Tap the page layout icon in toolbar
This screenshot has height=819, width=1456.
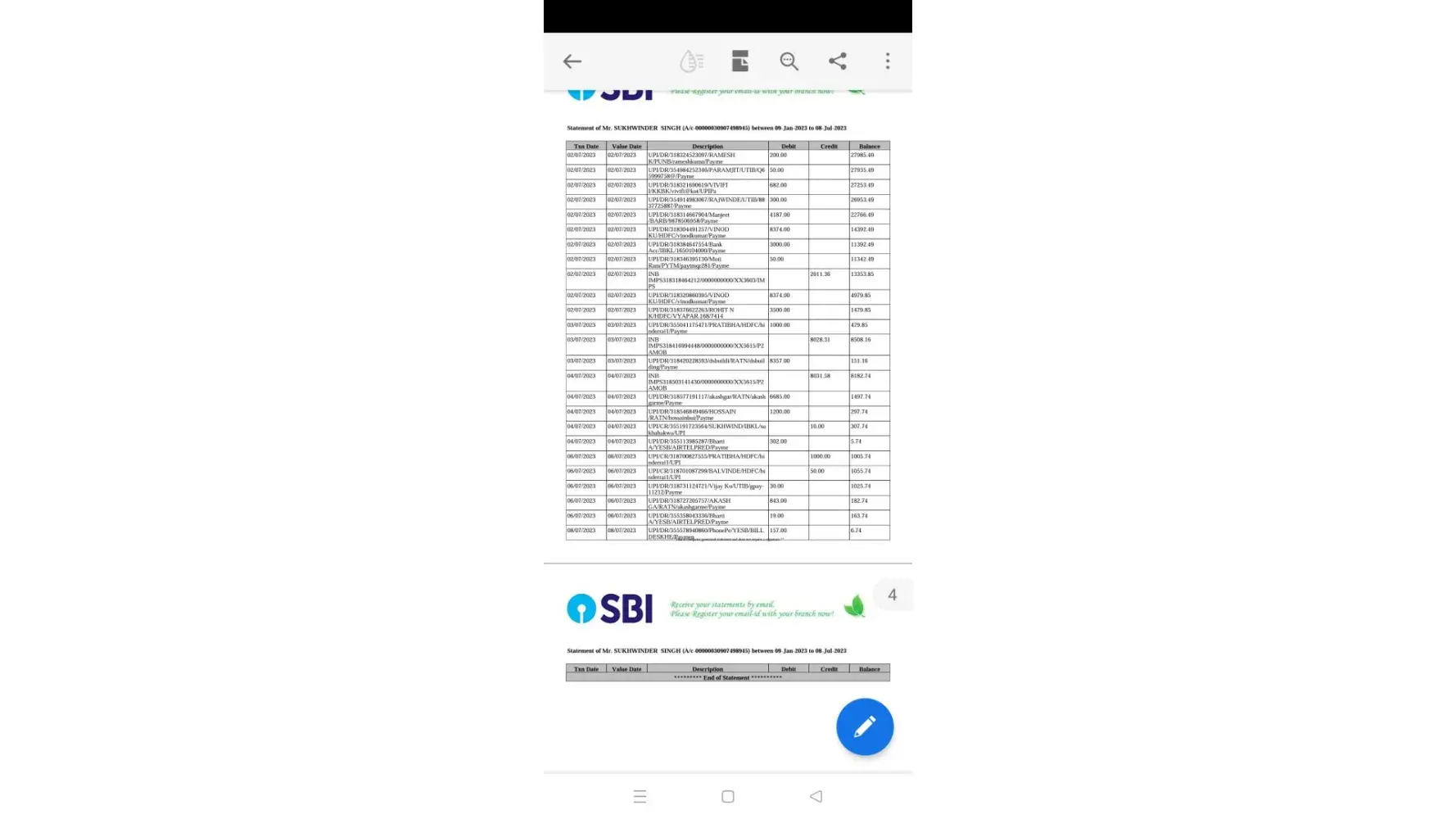pos(739,61)
